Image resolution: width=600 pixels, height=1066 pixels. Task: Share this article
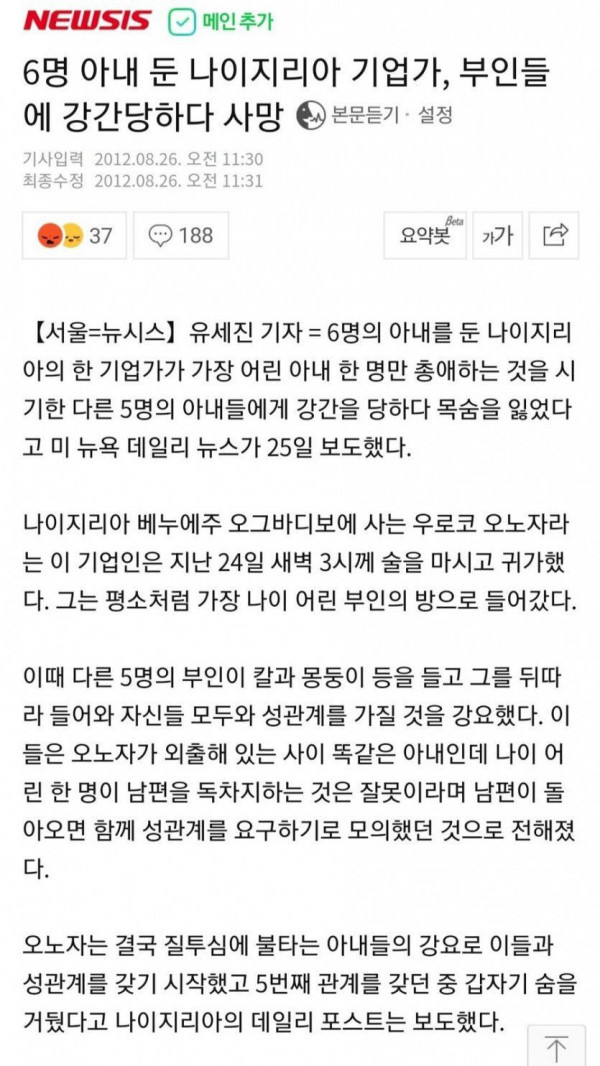coord(554,235)
